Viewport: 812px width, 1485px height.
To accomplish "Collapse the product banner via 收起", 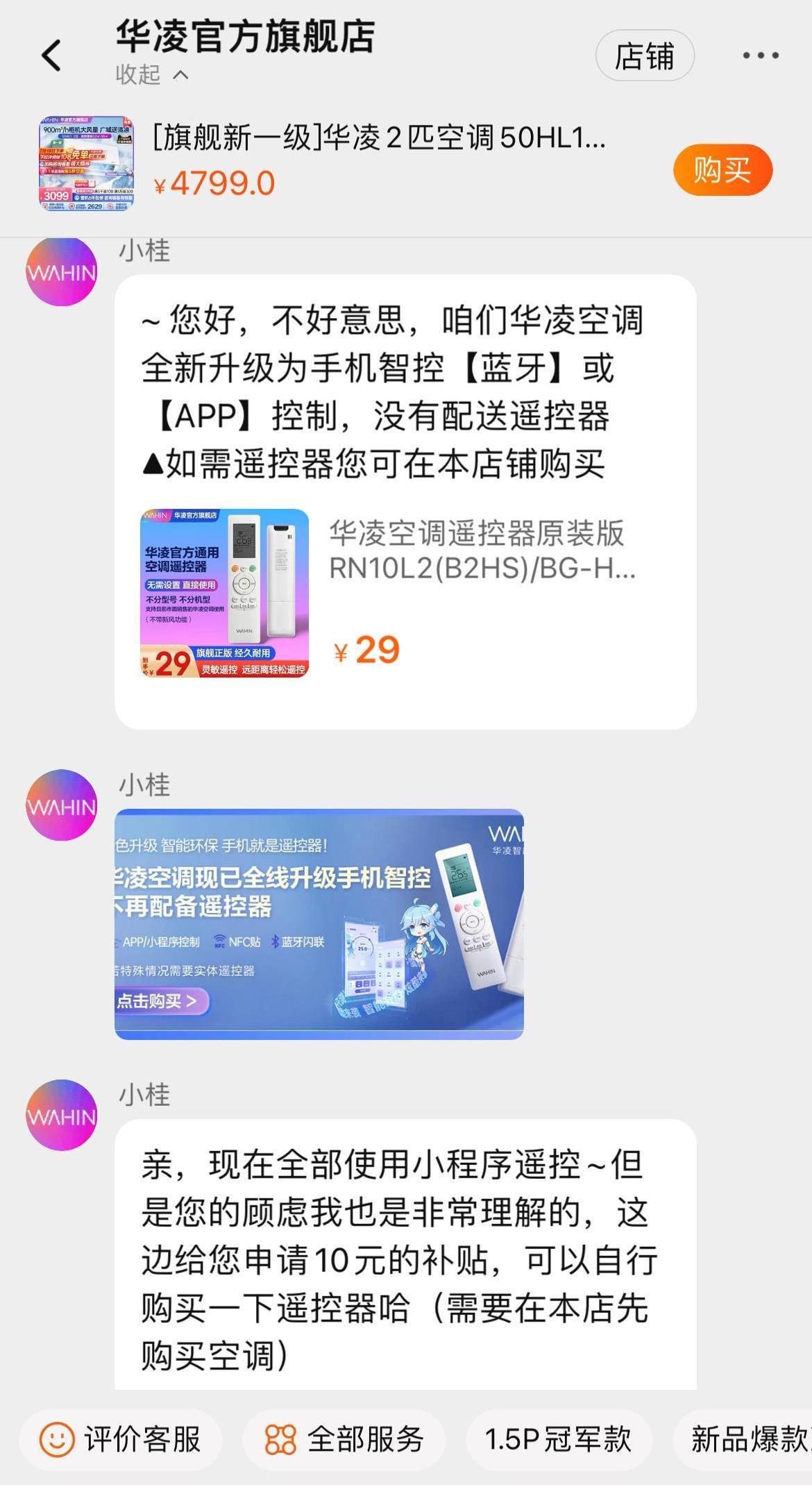I will point(151,74).
